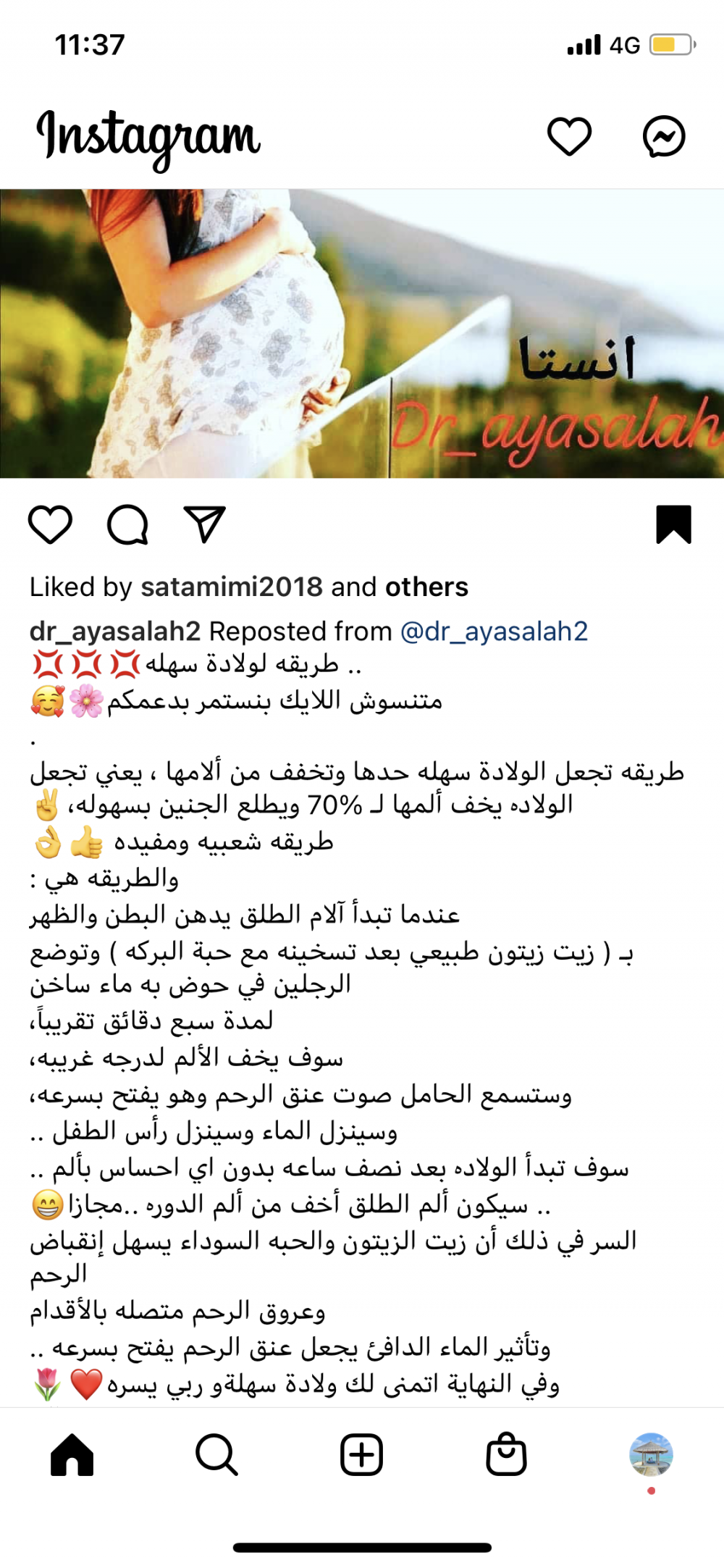The width and height of the screenshot is (724, 1568).
Task: Like the dr_ayasalah2 post
Action: [x=50, y=524]
